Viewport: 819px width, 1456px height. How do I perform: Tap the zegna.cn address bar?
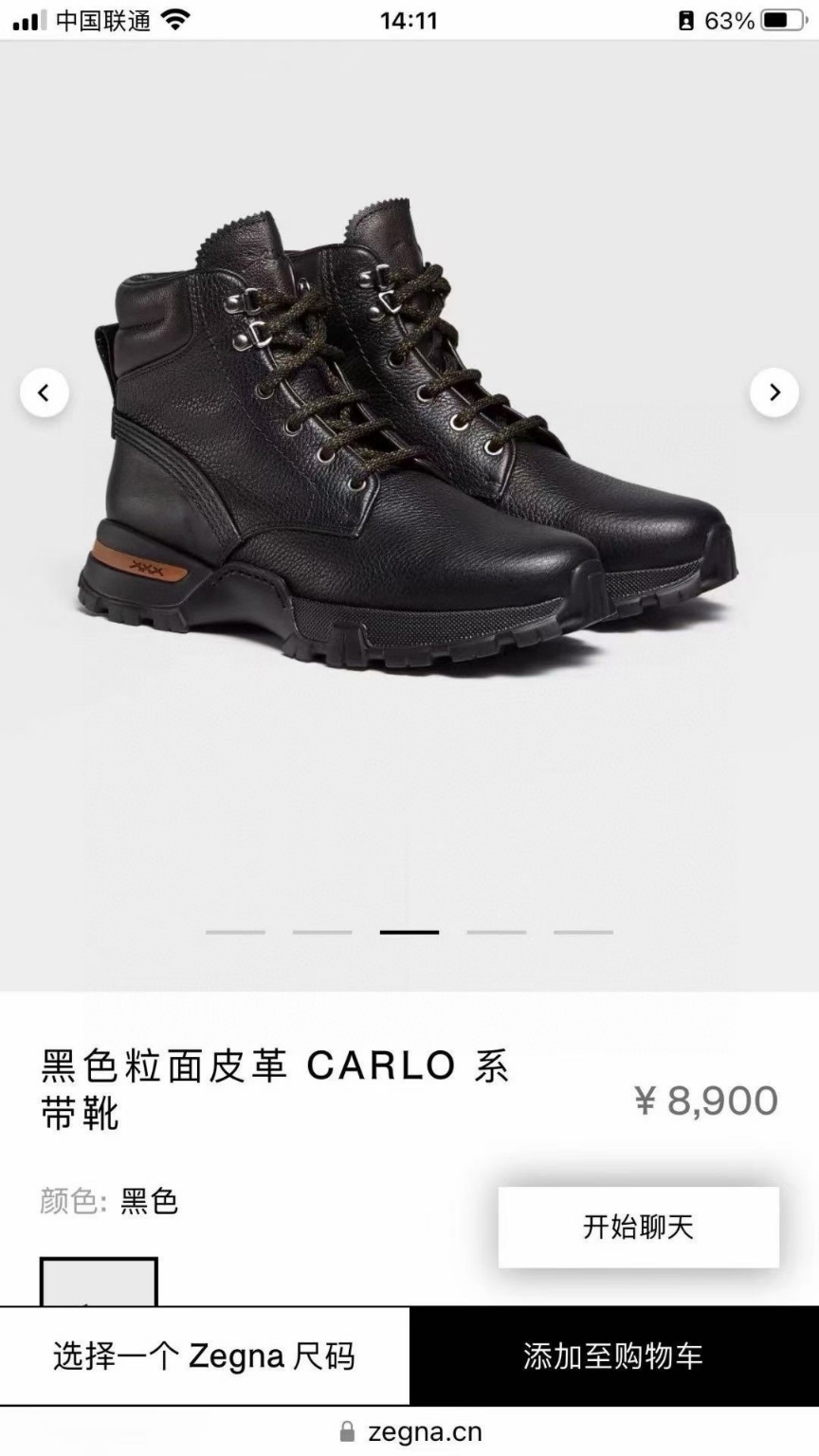coord(411,1432)
